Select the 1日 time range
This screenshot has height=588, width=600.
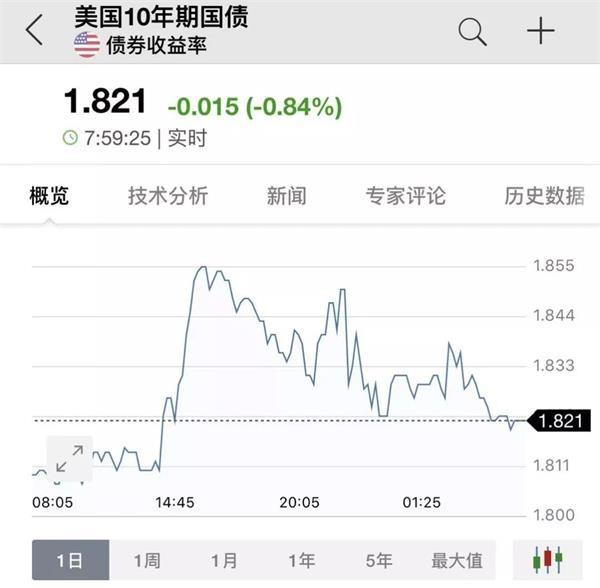pos(70,560)
